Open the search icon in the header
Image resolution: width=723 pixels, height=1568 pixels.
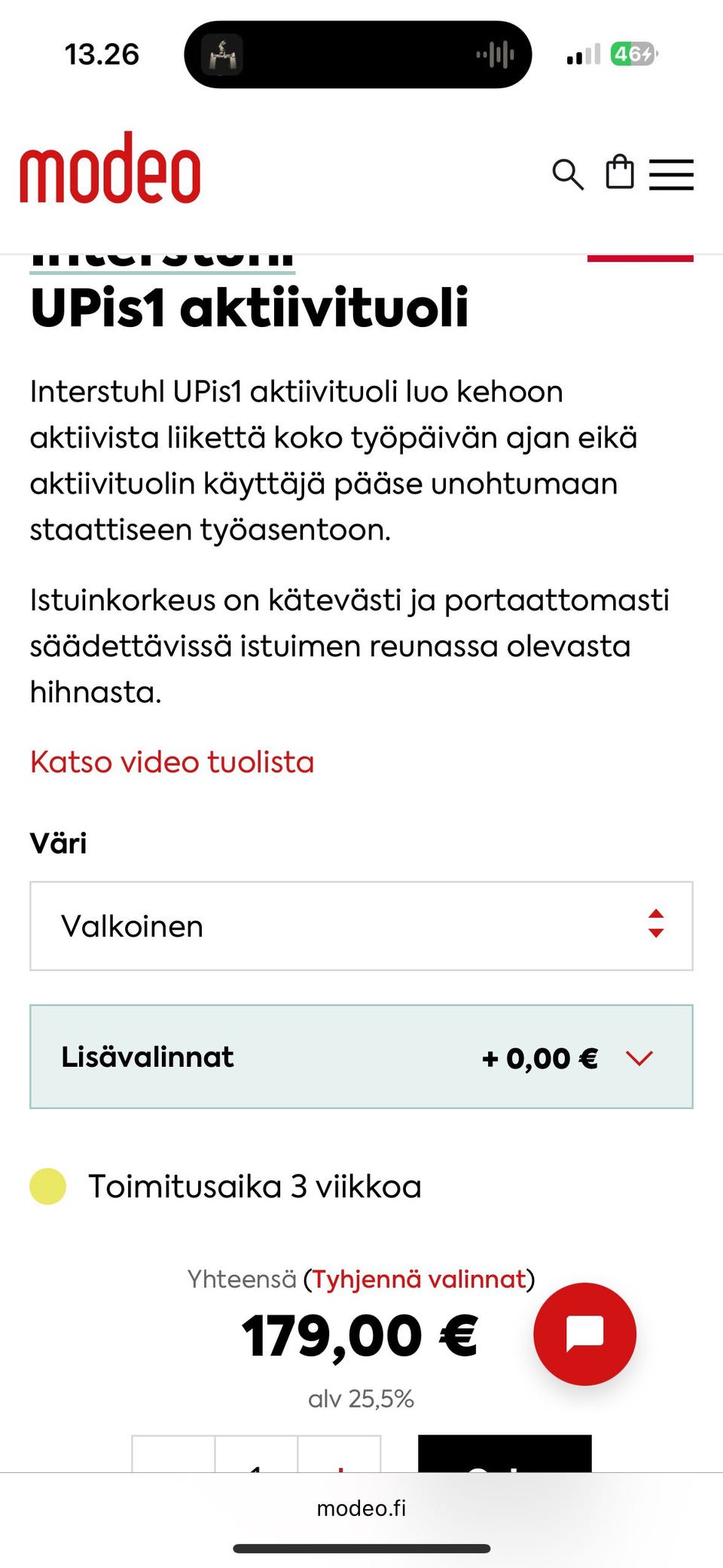569,175
